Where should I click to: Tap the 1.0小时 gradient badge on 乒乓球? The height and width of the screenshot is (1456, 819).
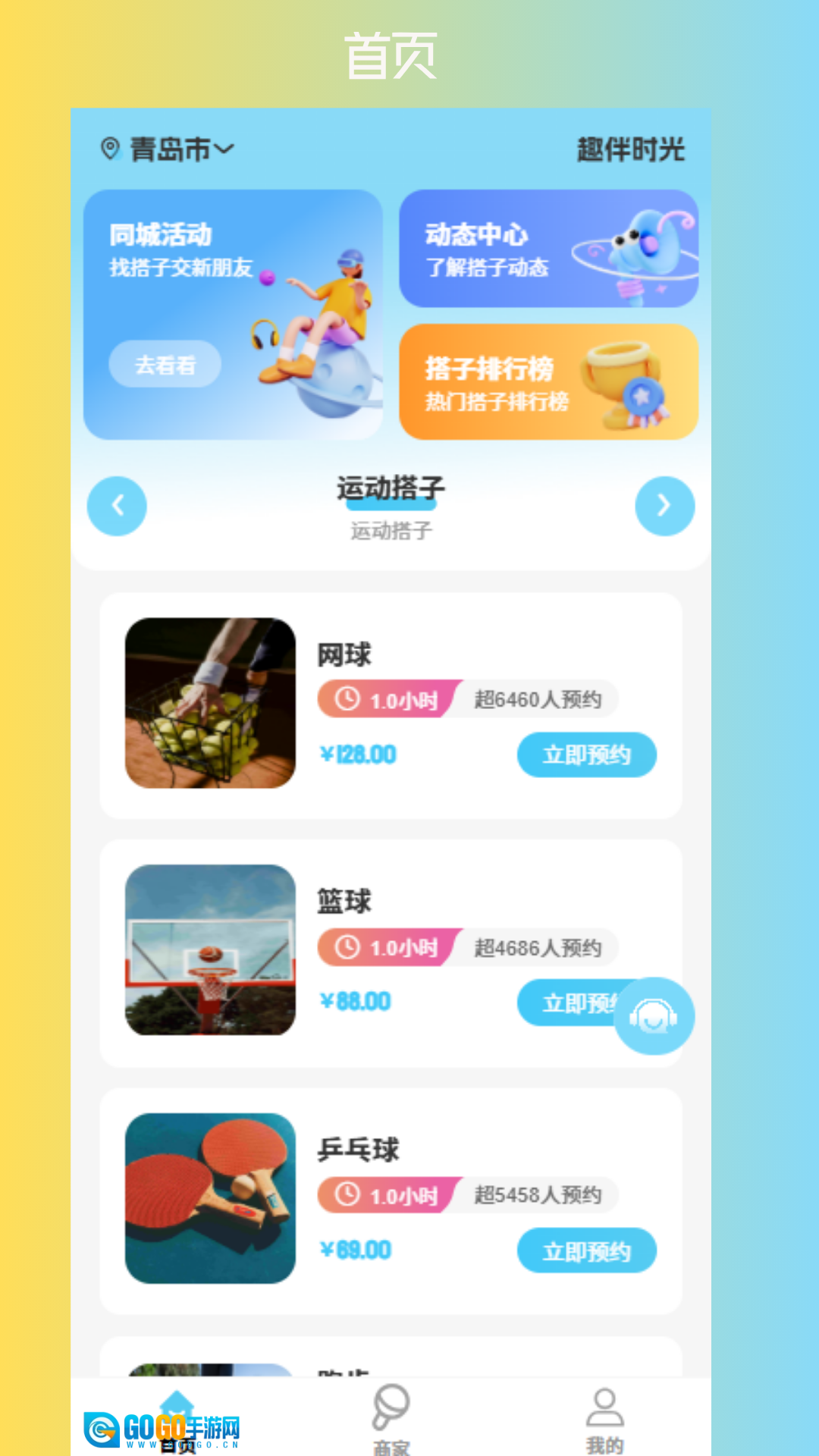[387, 1195]
